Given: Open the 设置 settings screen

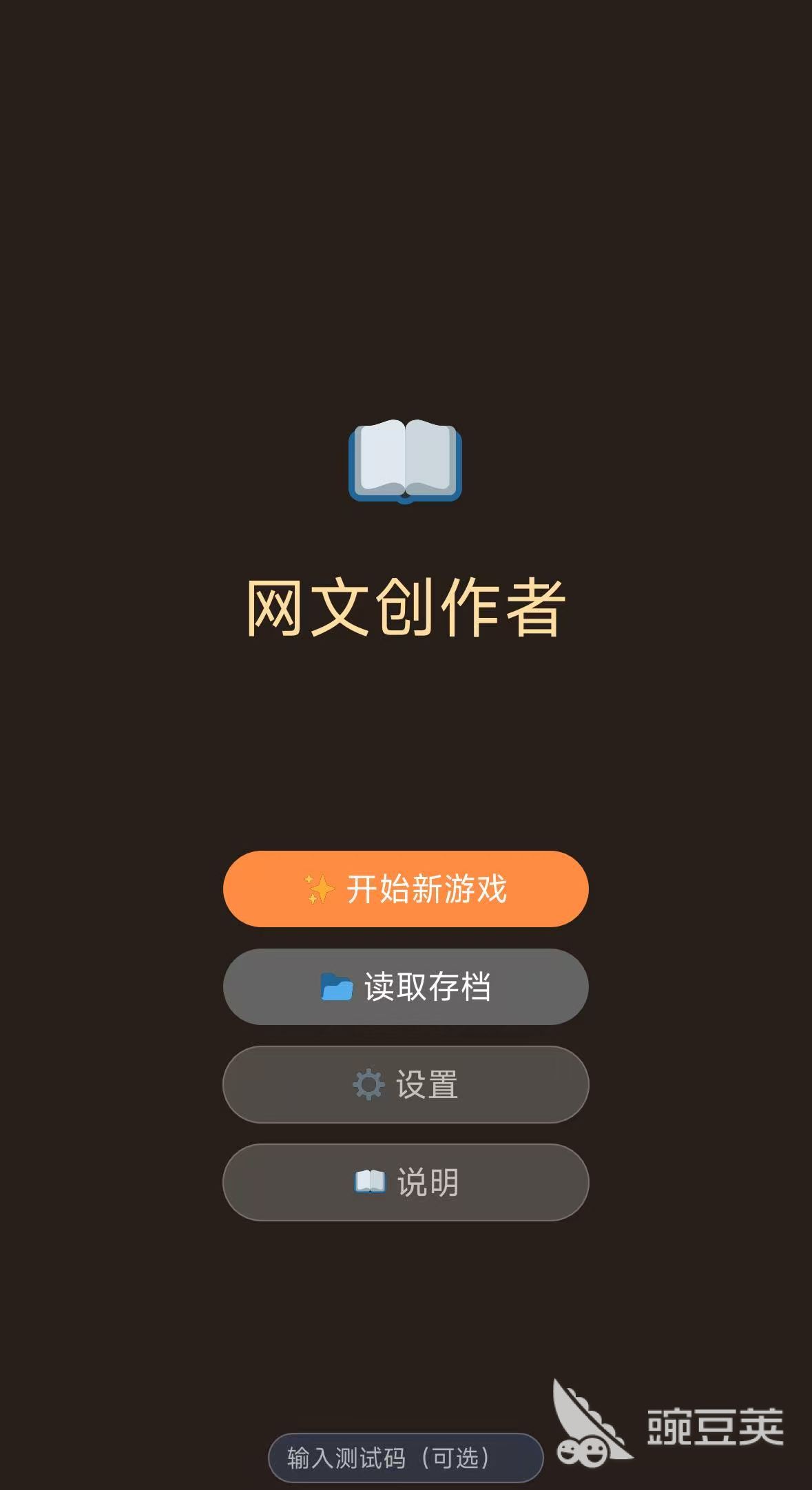Looking at the screenshot, I should click(406, 1083).
